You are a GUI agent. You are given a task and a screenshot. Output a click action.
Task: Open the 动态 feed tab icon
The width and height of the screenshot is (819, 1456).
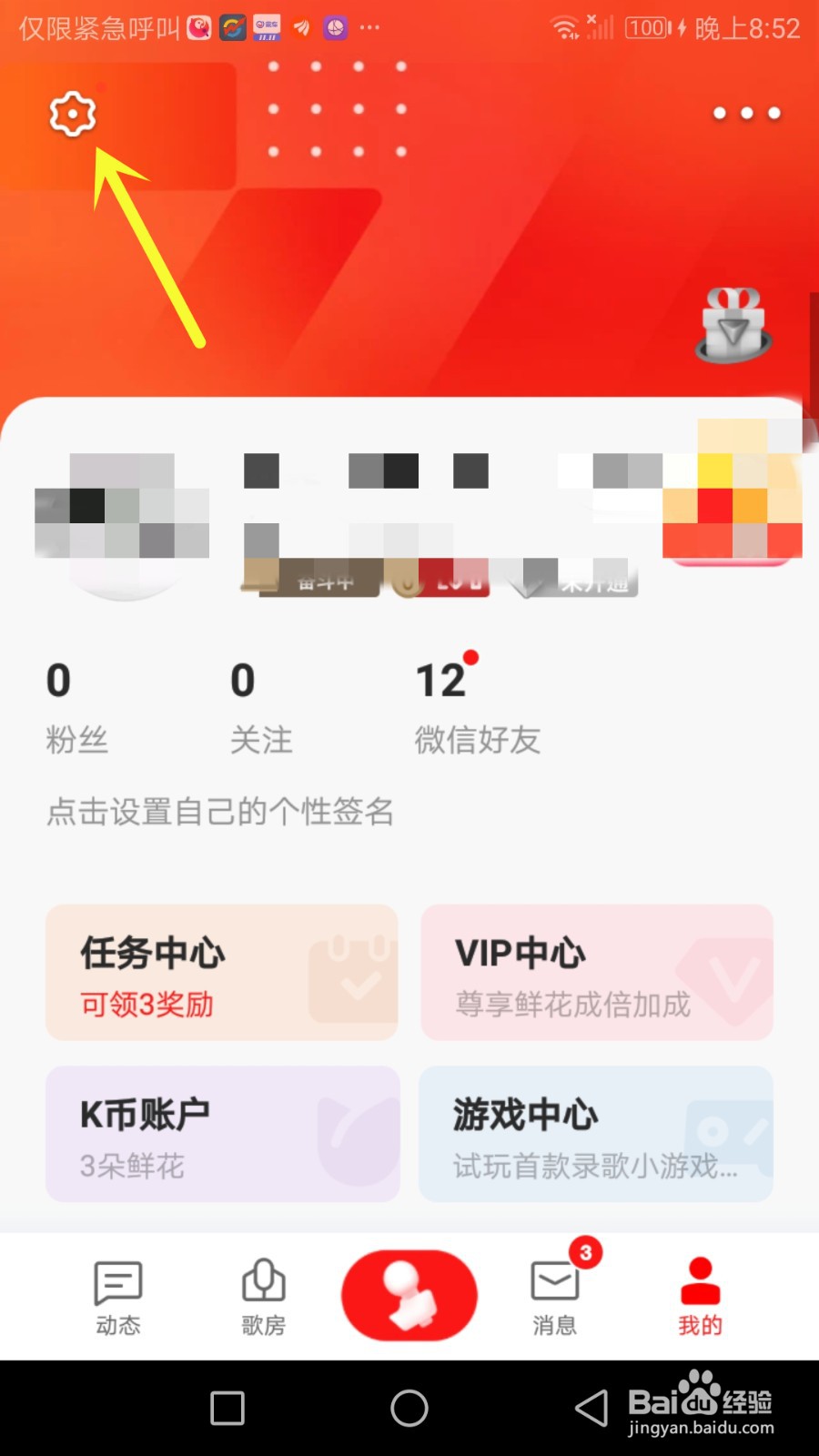coord(117,1283)
